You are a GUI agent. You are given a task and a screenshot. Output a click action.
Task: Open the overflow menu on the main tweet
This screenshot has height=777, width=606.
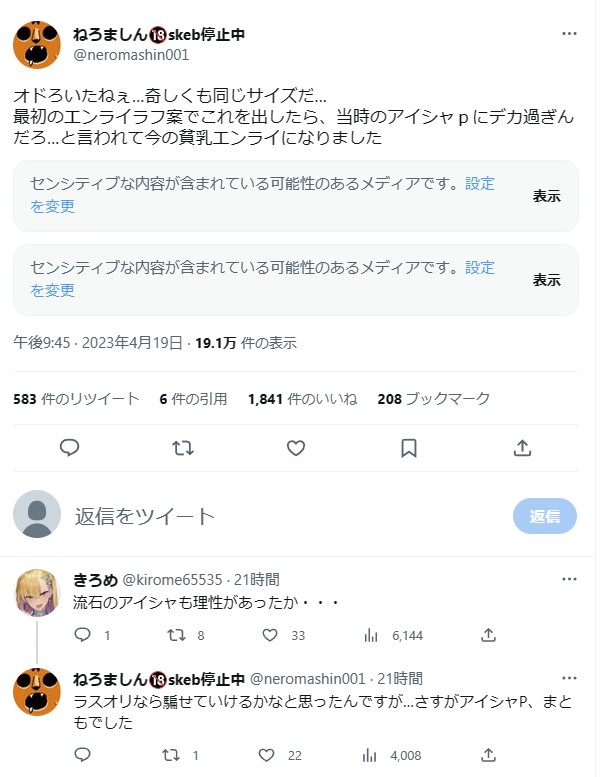[x=569, y=34]
